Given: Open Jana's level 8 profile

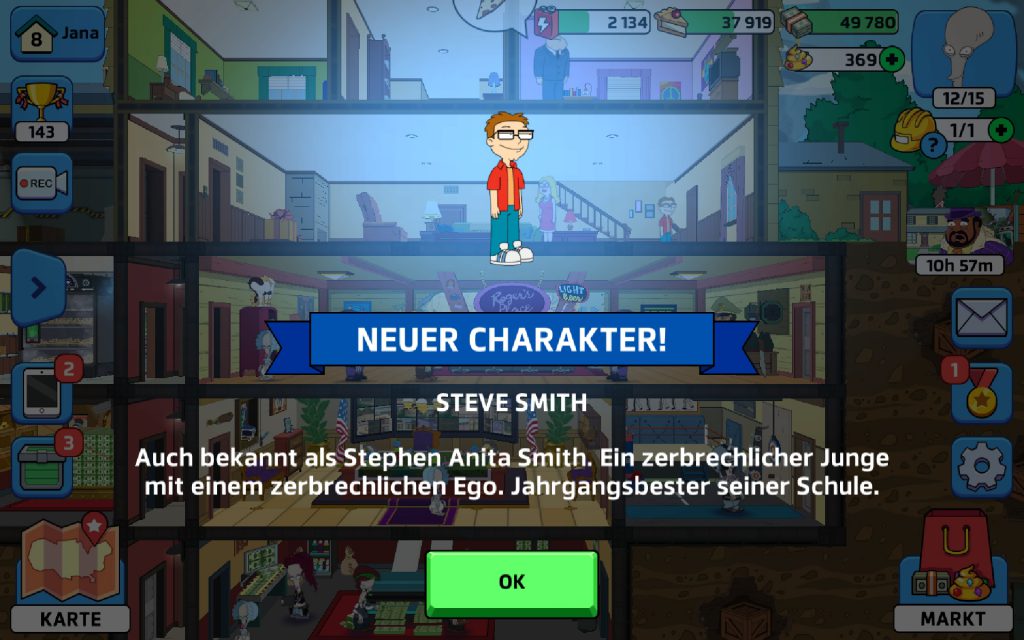Looking at the screenshot, I should tap(57, 34).
